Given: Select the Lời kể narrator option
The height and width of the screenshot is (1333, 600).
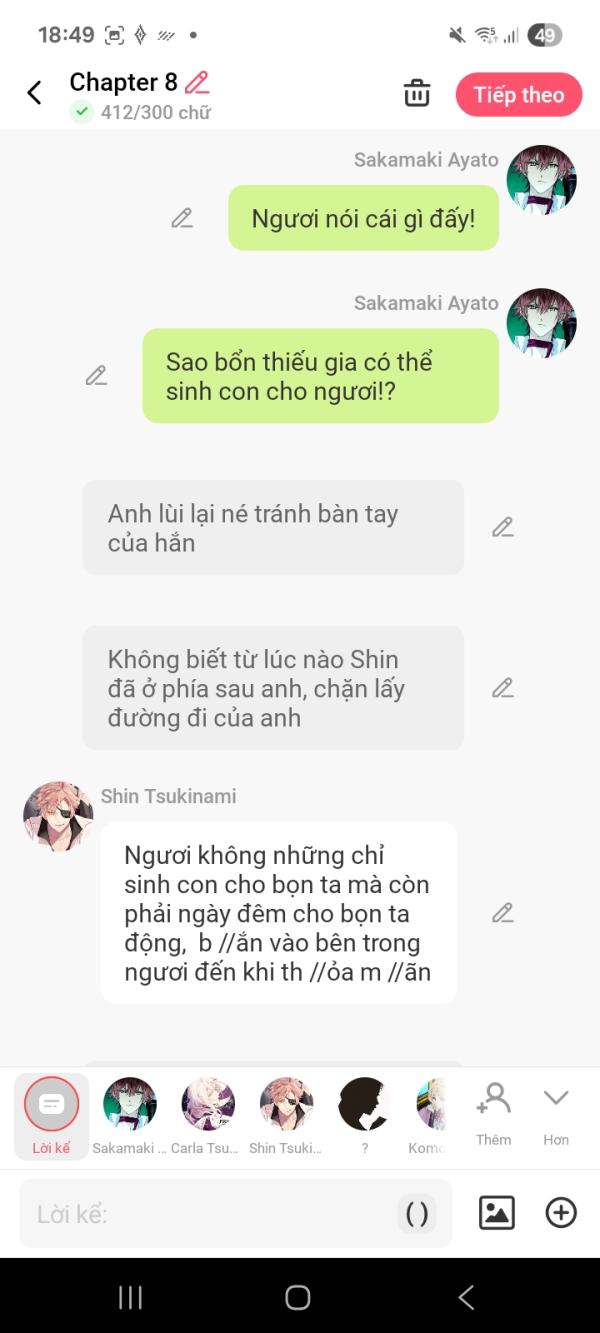Looking at the screenshot, I should [x=51, y=1116].
